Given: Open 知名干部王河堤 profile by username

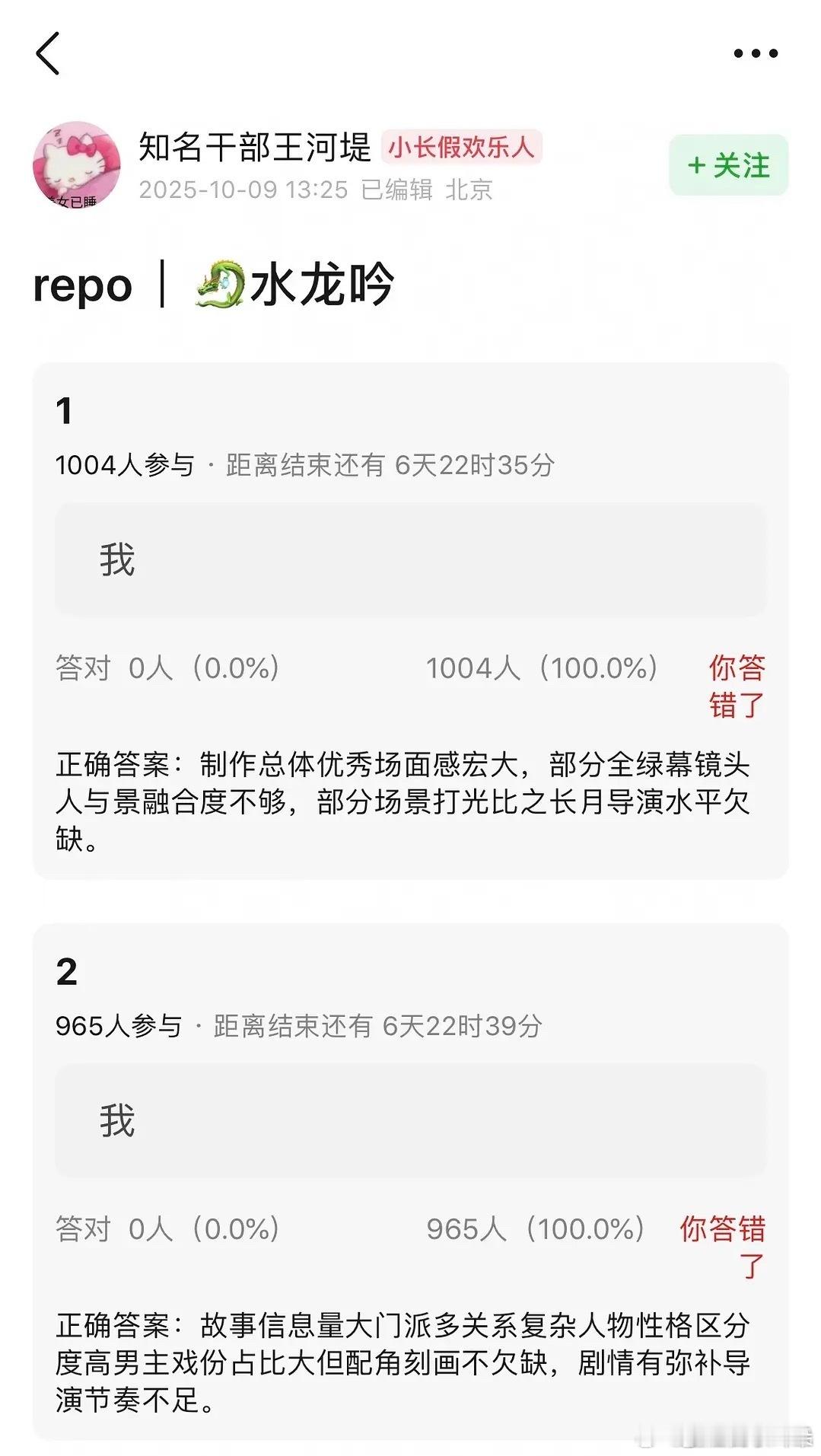Looking at the screenshot, I should 254,147.
